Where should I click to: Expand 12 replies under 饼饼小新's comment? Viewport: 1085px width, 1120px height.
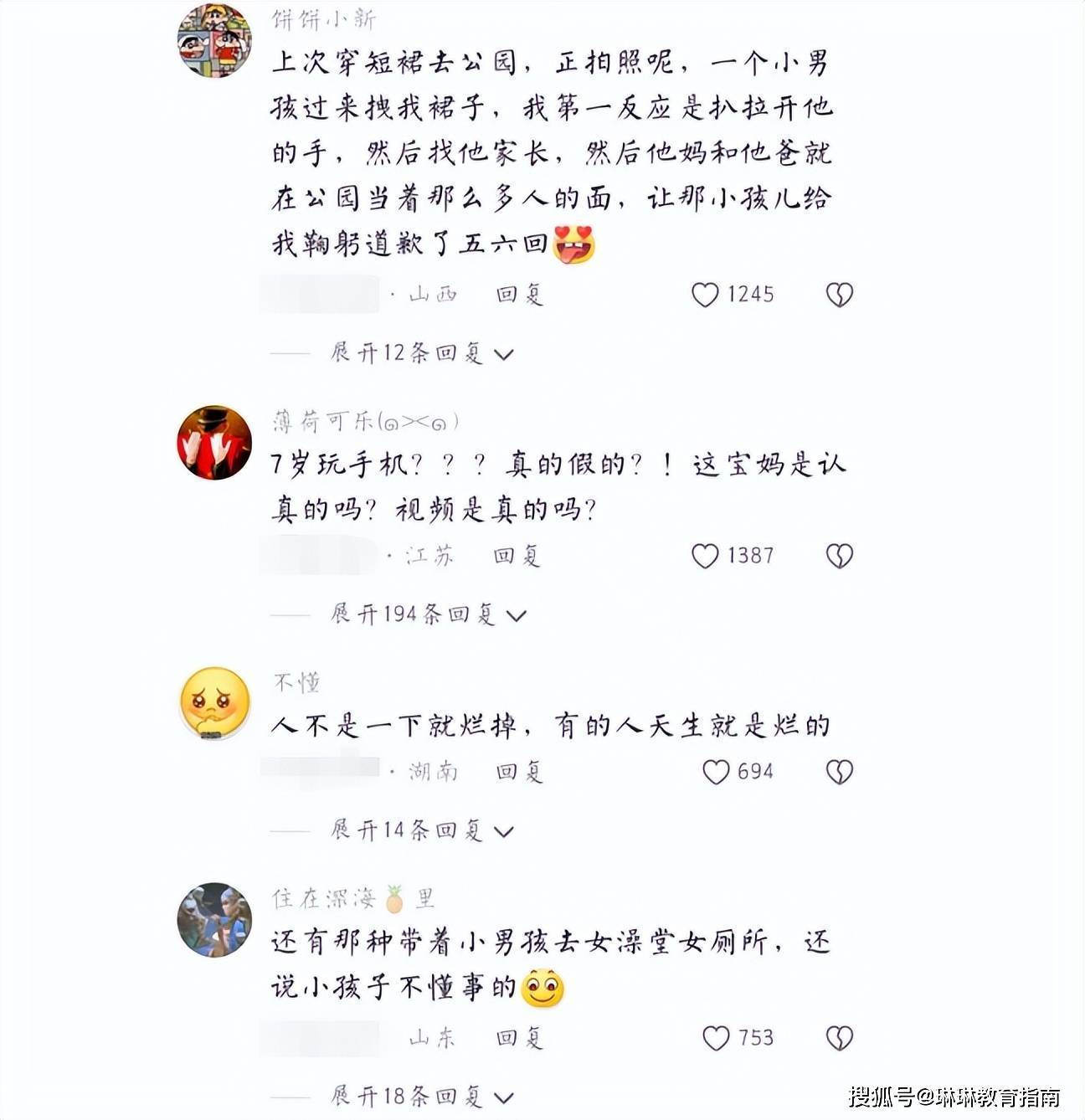(x=421, y=353)
